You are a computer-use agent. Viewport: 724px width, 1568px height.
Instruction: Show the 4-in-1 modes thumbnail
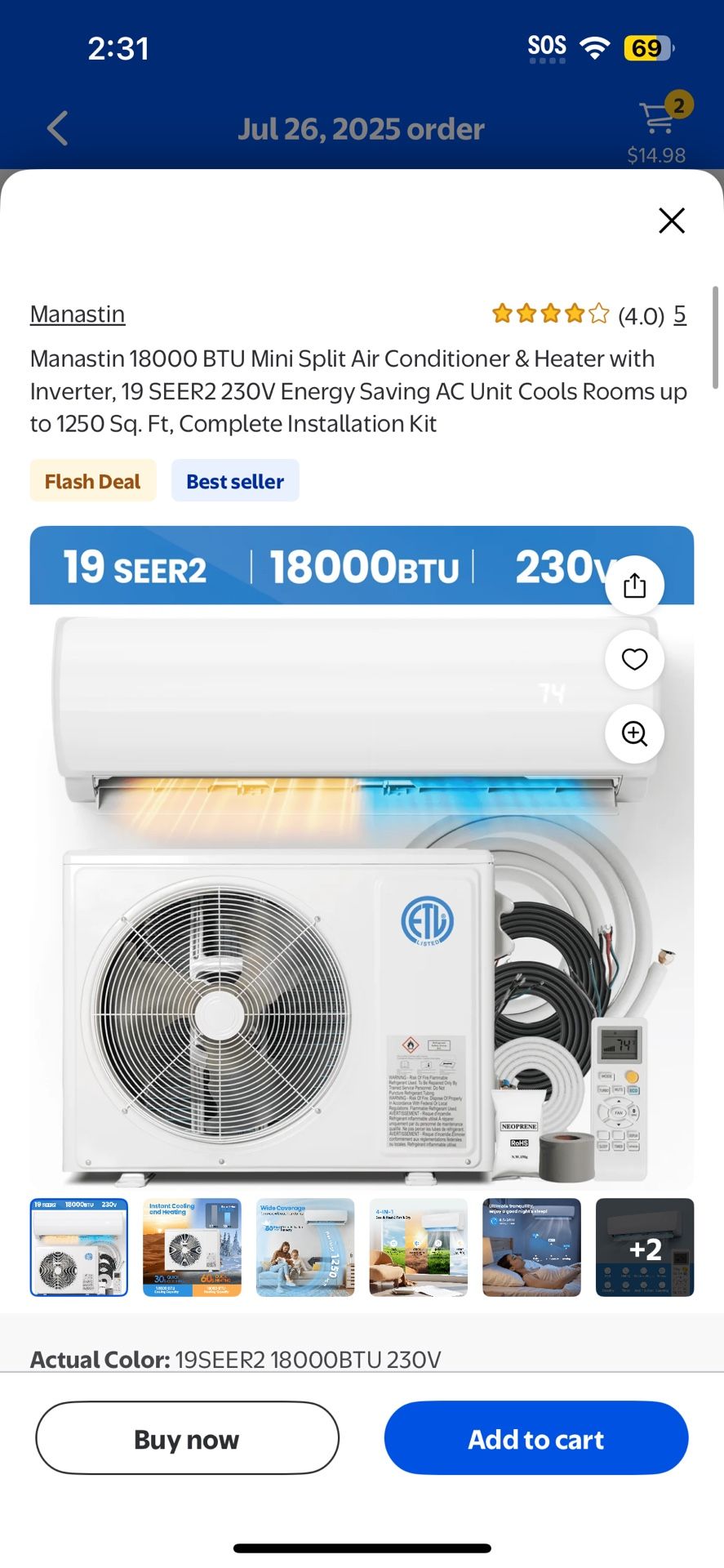(x=418, y=1247)
